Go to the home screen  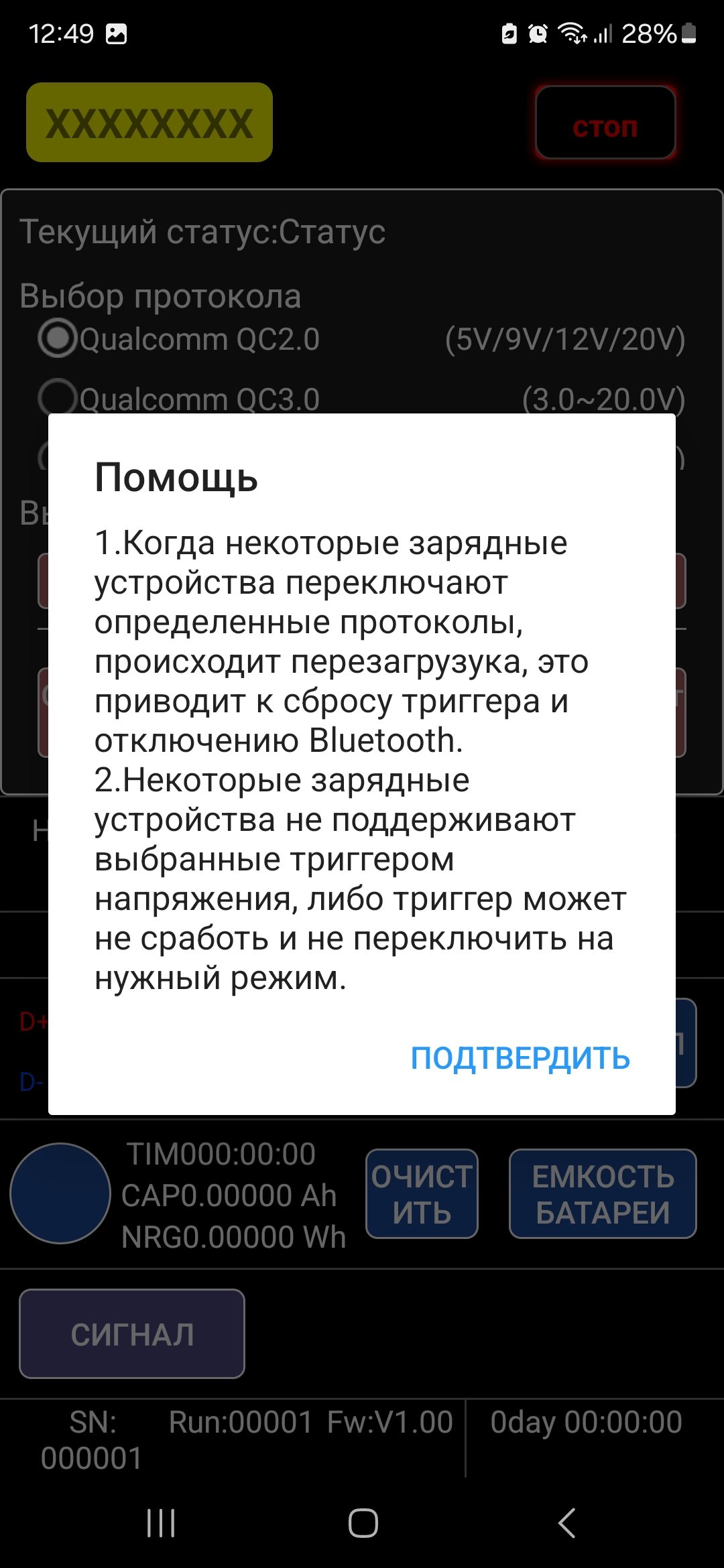[363, 1523]
